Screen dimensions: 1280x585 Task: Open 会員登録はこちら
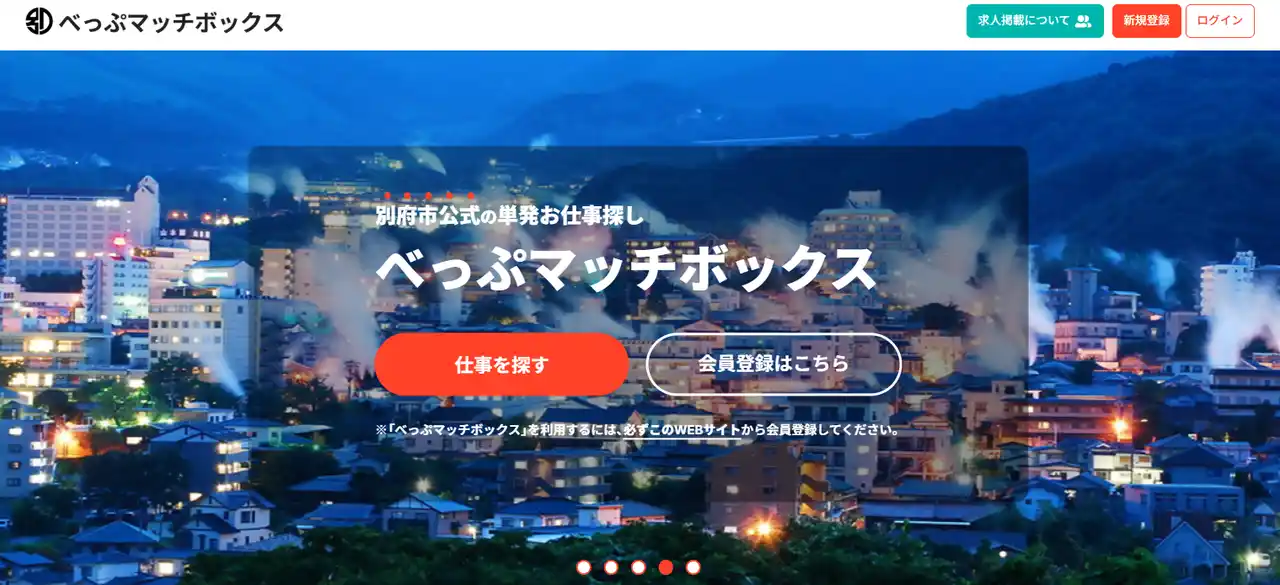(x=773, y=365)
